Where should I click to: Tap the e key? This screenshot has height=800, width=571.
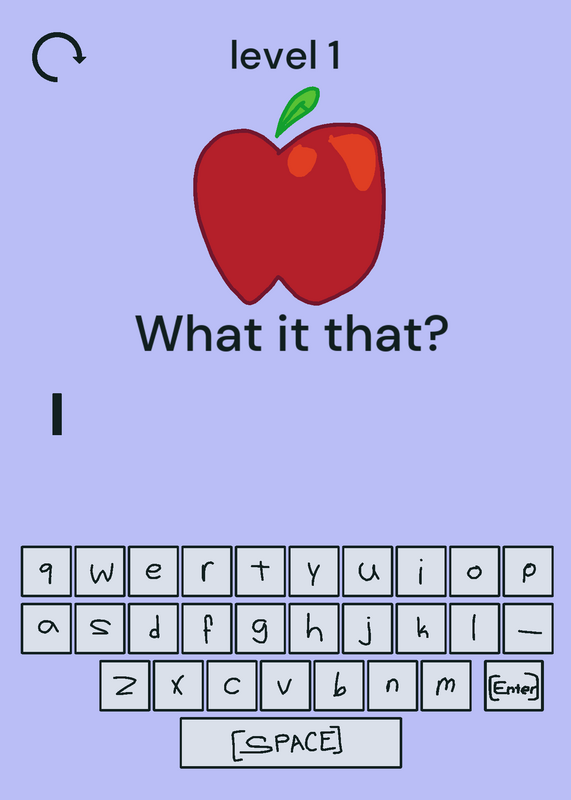pos(154,571)
